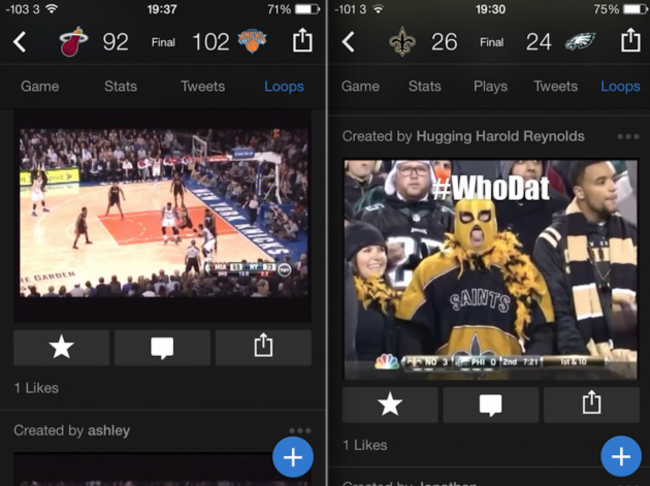The image size is (650, 486).
Task: Comment on the #WhoDat loop
Action: click(x=490, y=404)
